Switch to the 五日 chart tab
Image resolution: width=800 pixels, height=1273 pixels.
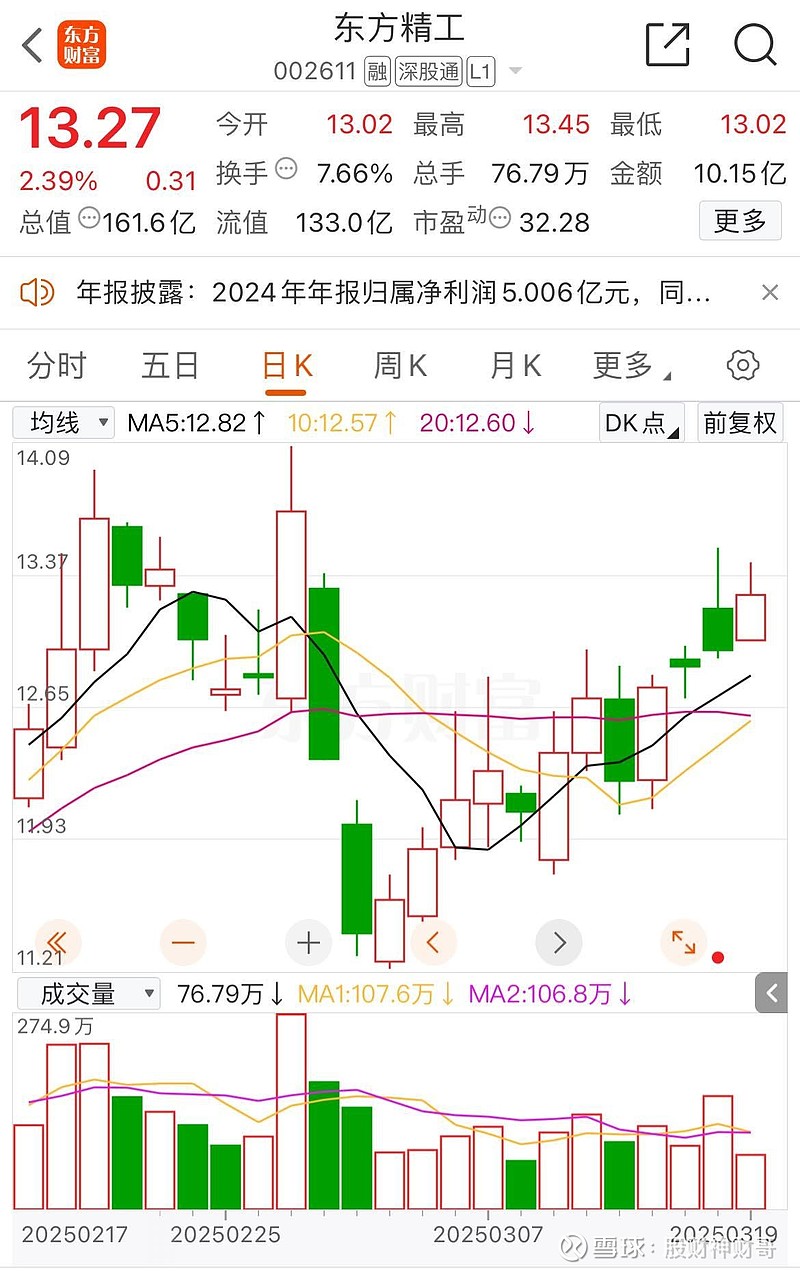pos(170,366)
